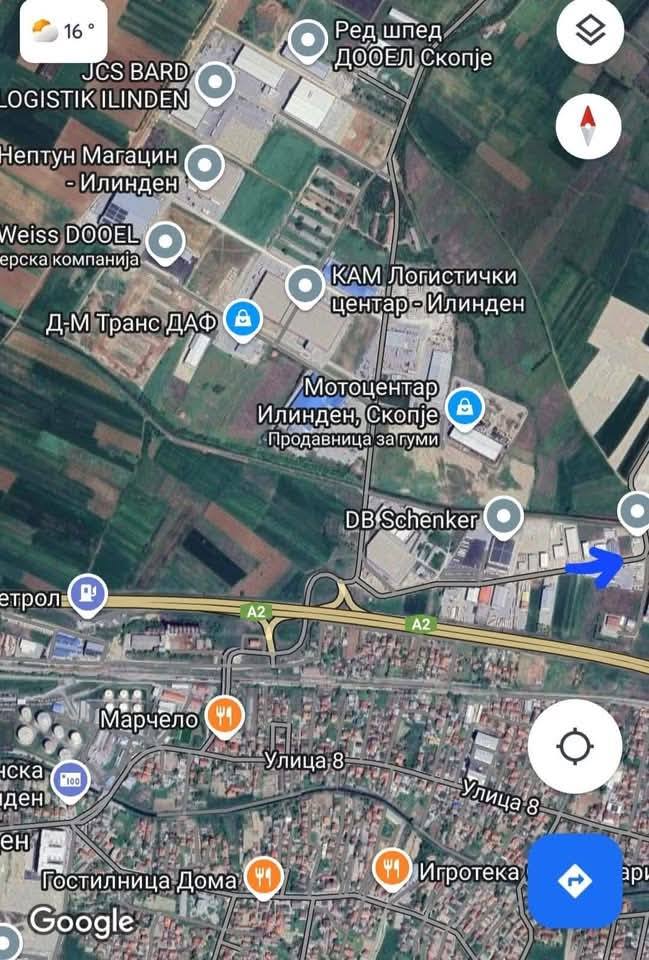Screen dimensions: 649x960
Task: Select the Ред шпед ДООЕЛ Скопје pin
Action: point(308,41)
